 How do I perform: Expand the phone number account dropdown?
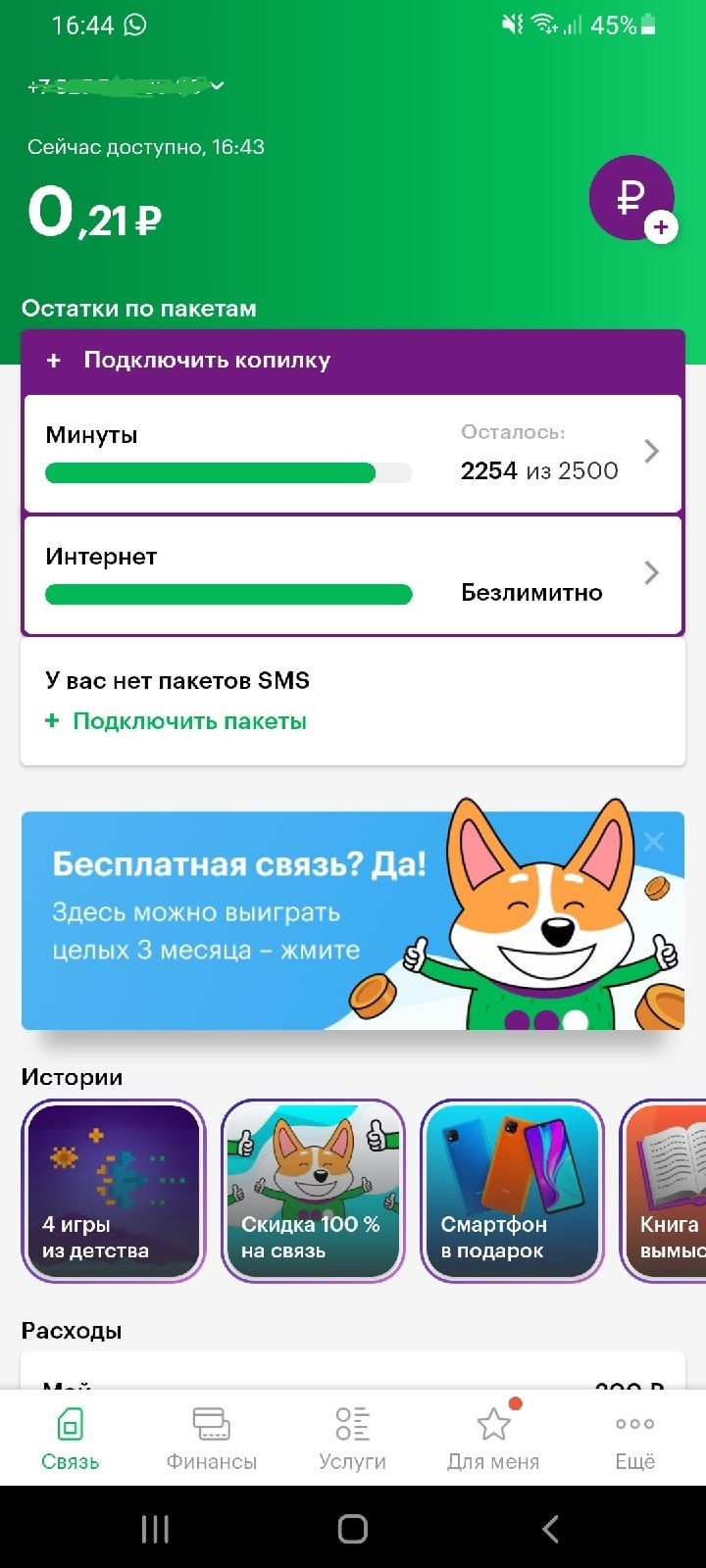pos(217,86)
